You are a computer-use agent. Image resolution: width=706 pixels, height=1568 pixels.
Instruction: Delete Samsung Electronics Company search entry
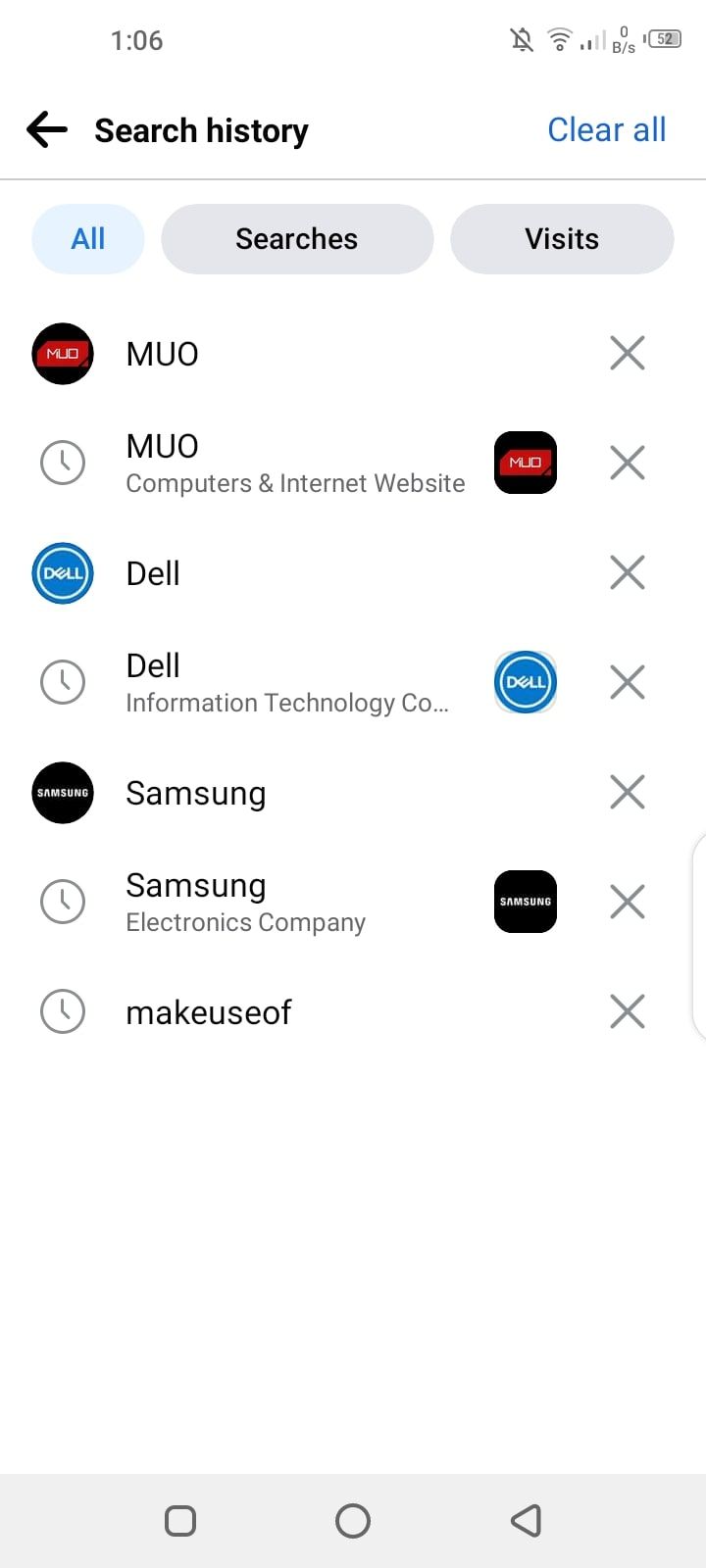click(627, 903)
